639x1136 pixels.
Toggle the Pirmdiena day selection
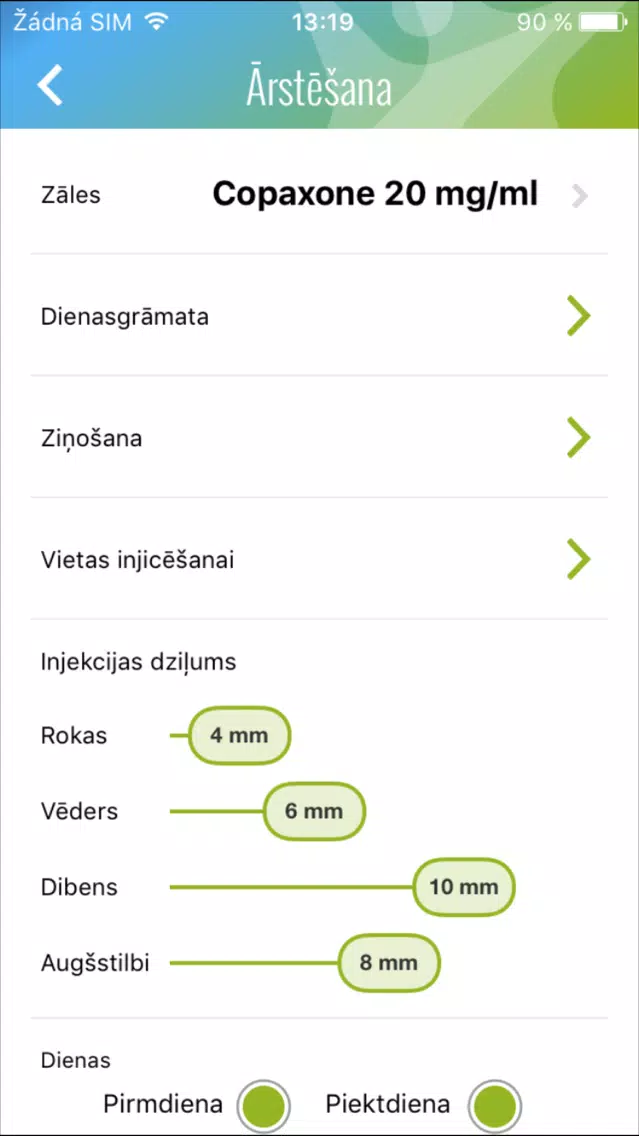click(x=264, y=1105)
